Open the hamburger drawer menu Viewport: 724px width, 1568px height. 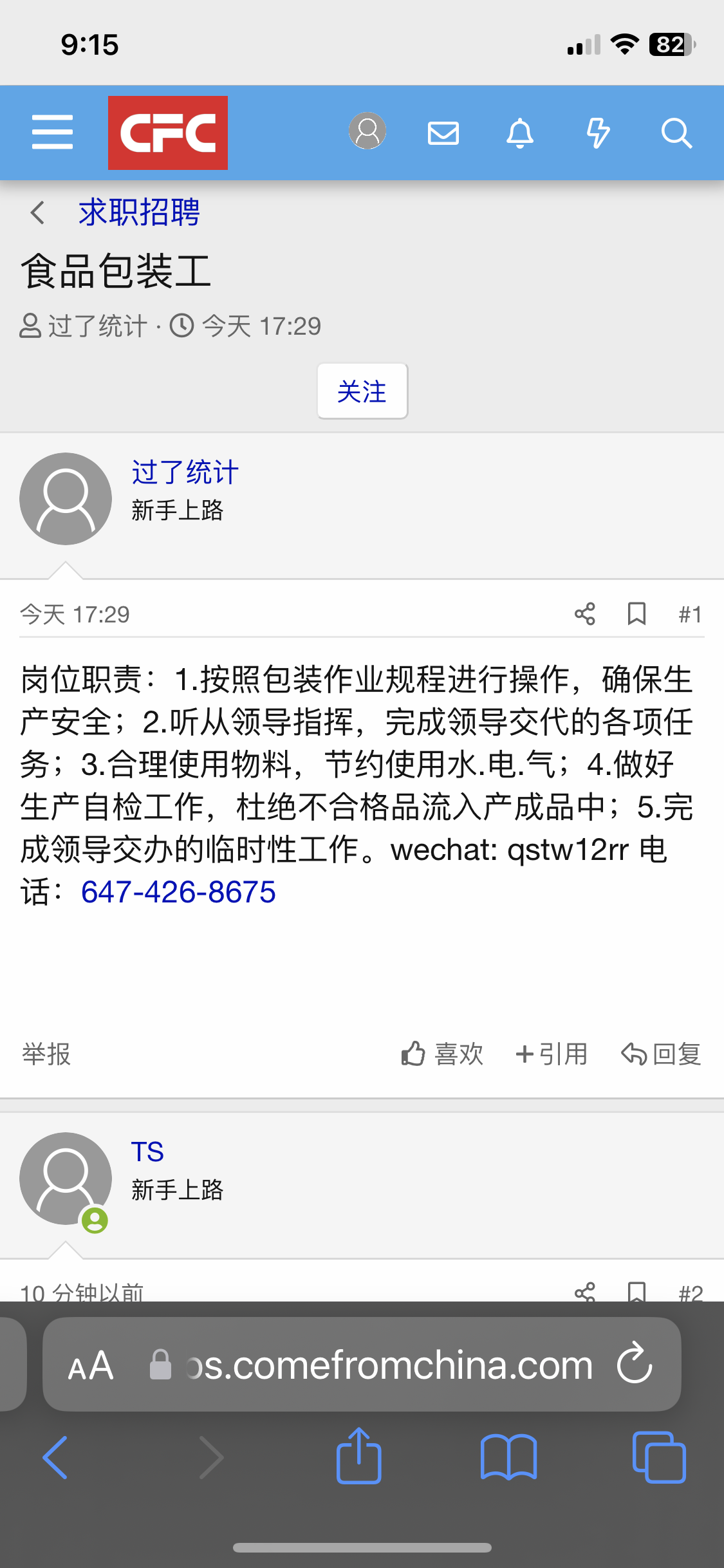pyautogui.click(x=52, y=133)
